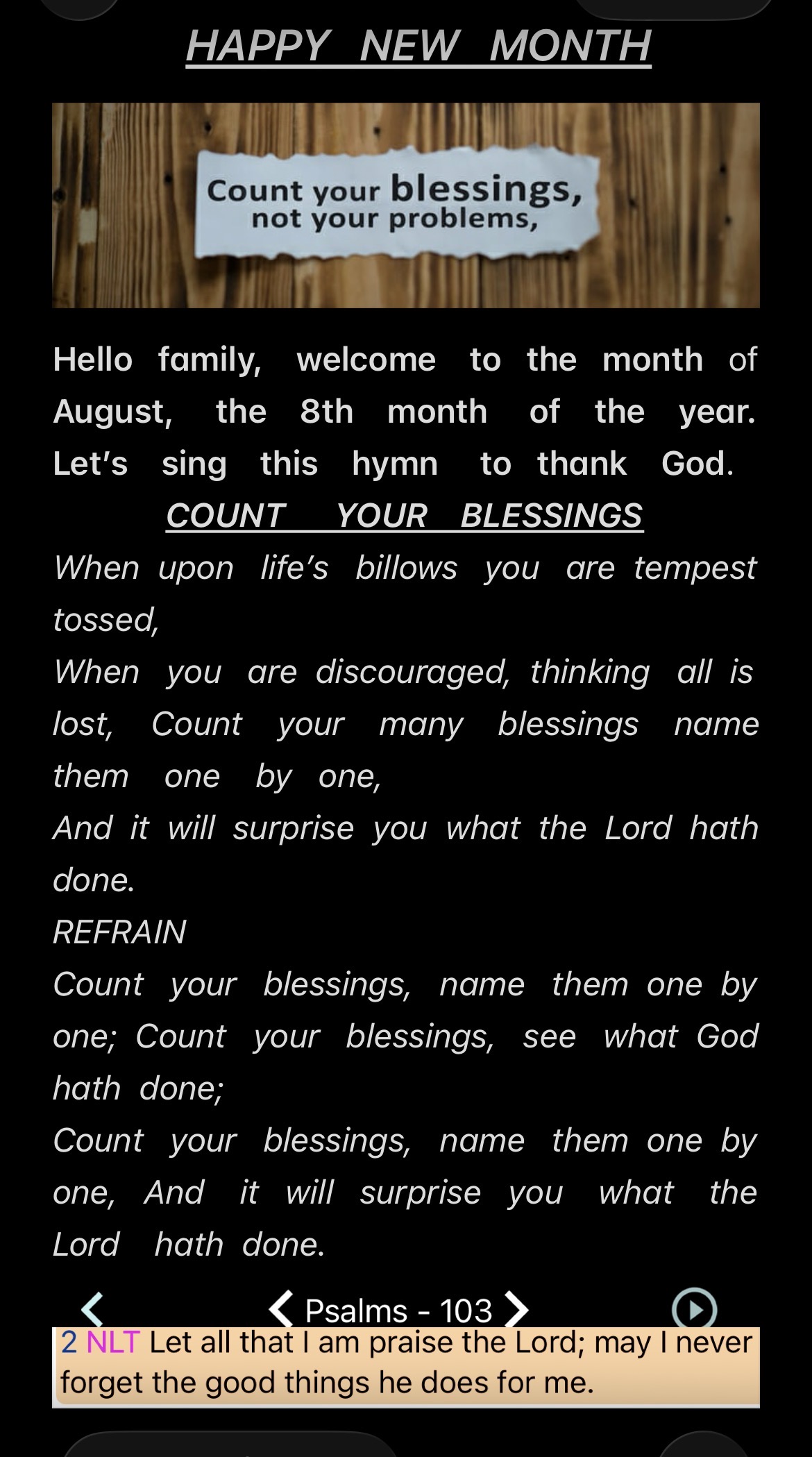Open the Psalms - 103 chapter title
Viewport: 812px width, 1457px height.
(x=398, y=1311)
